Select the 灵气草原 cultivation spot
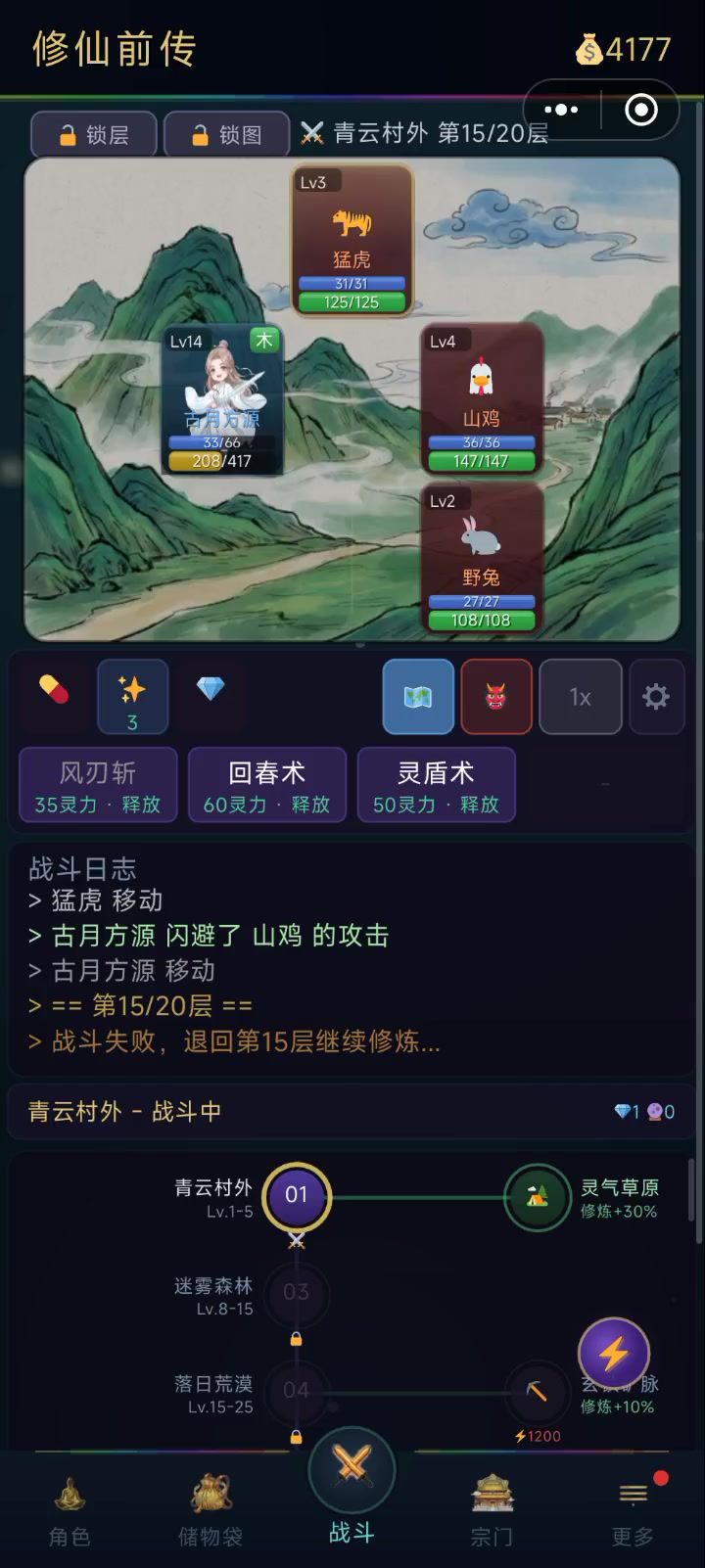 click(537, 1196)
